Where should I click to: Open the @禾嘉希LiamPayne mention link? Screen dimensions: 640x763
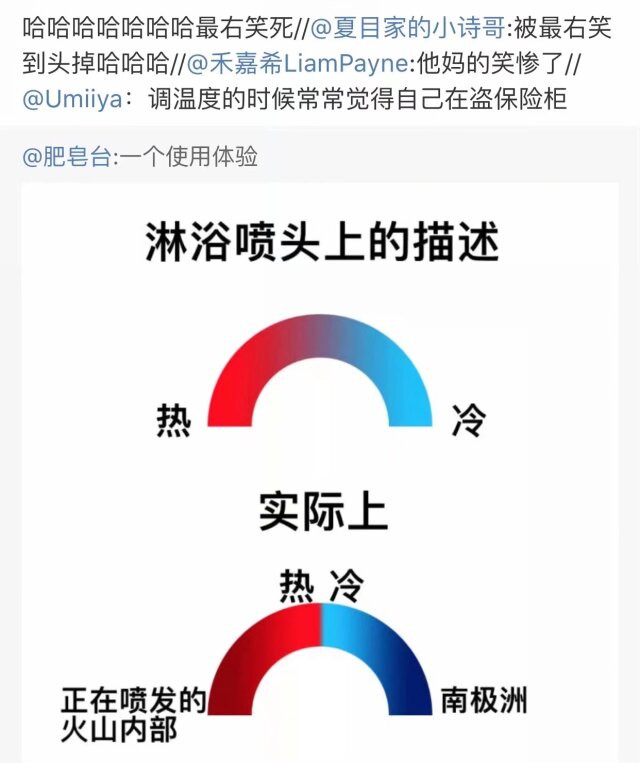(297, 64)
